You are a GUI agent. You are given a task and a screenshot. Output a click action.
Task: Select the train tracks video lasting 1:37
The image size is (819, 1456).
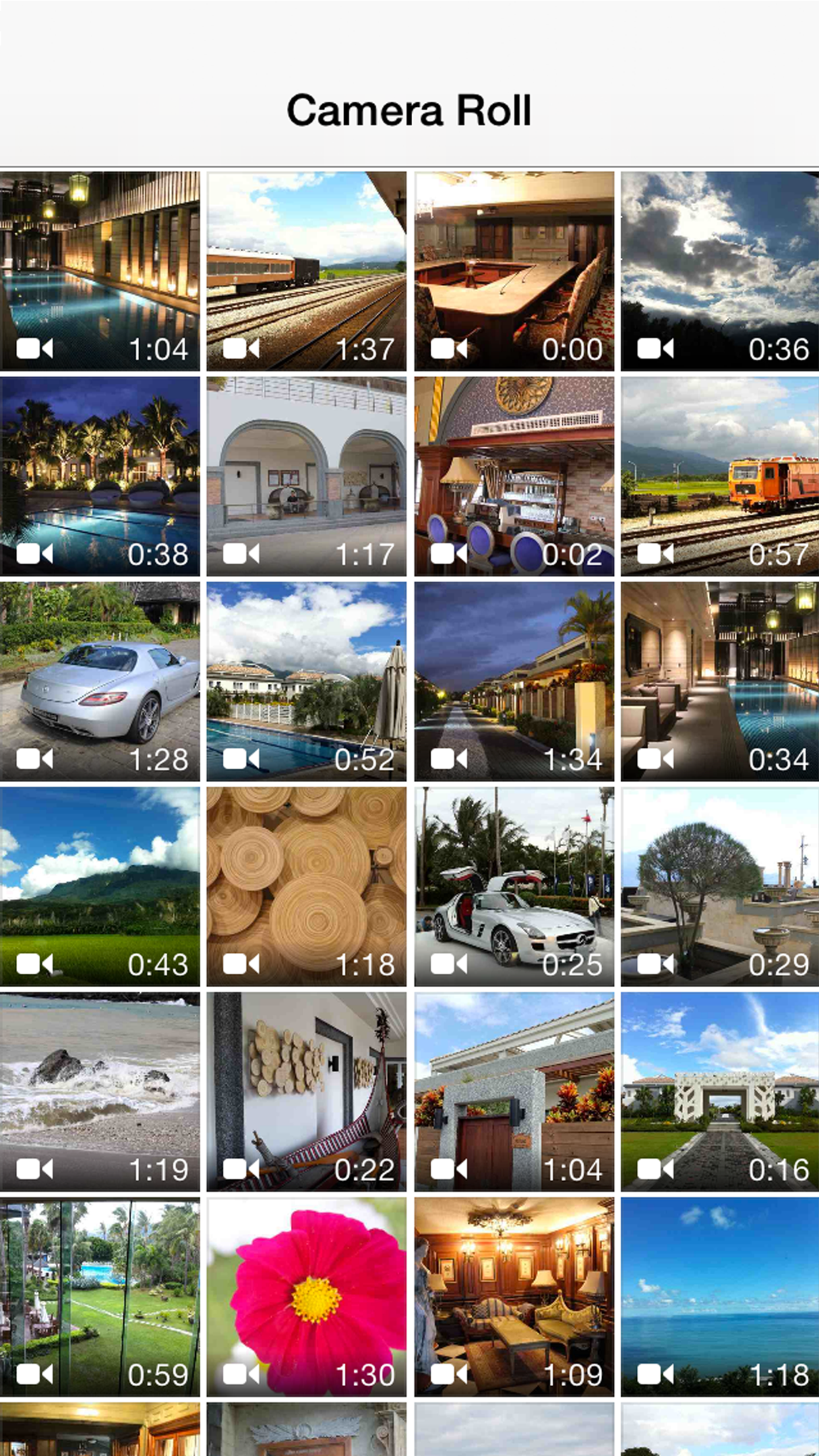click(x=307, y=271)
